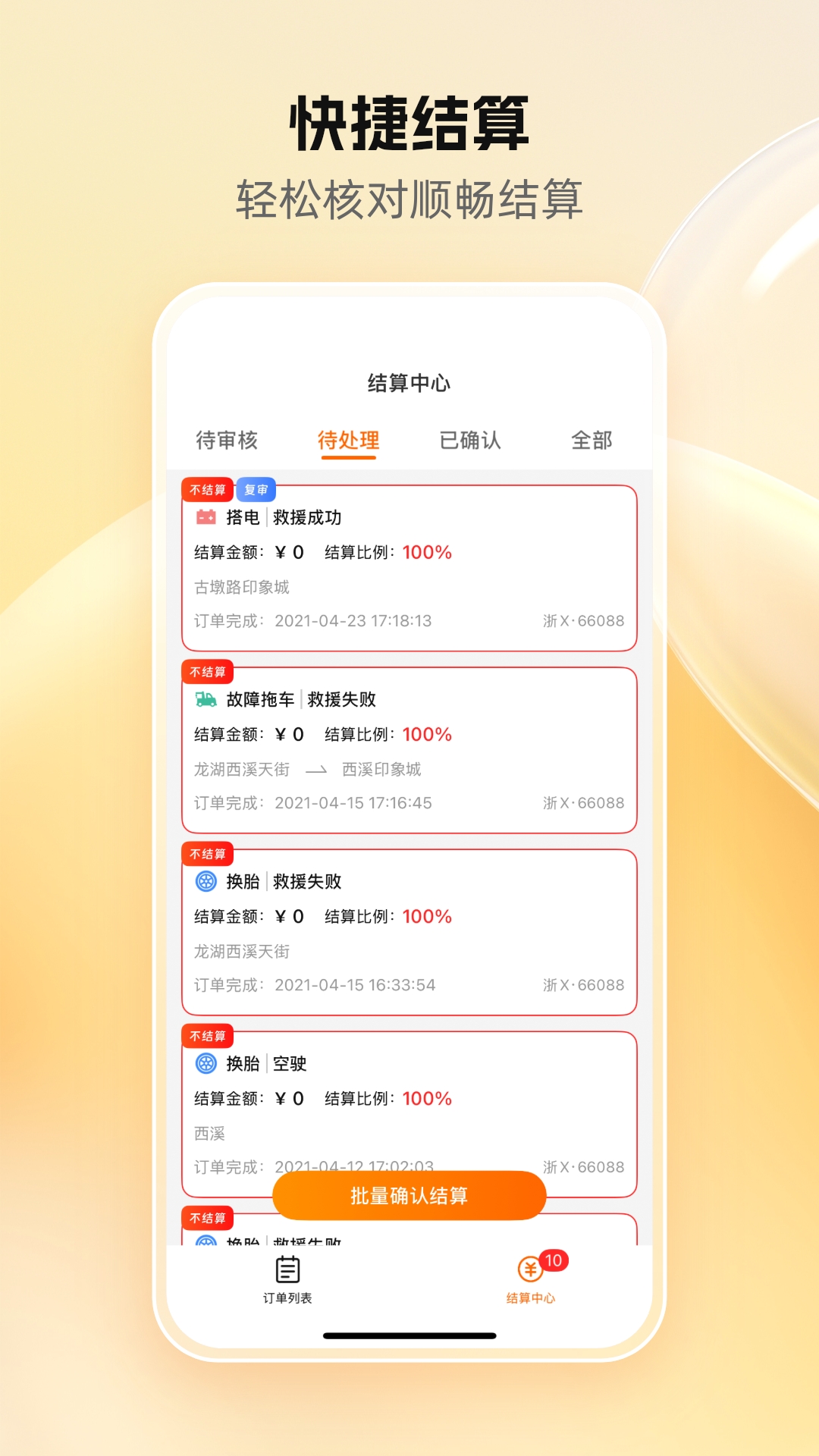Click the red 不结算 tag on the 搭电 card

pos(207,491)
